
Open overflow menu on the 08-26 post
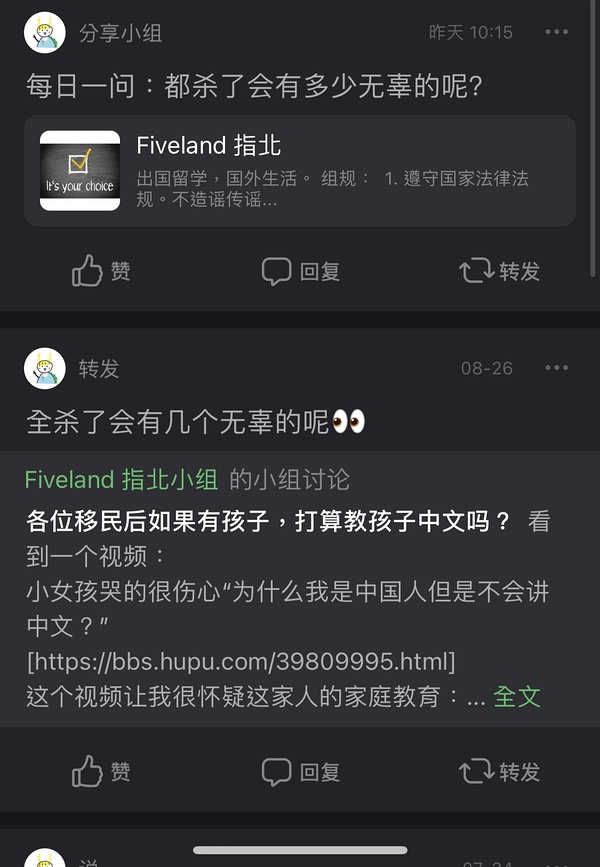click(x=556, y=368)
